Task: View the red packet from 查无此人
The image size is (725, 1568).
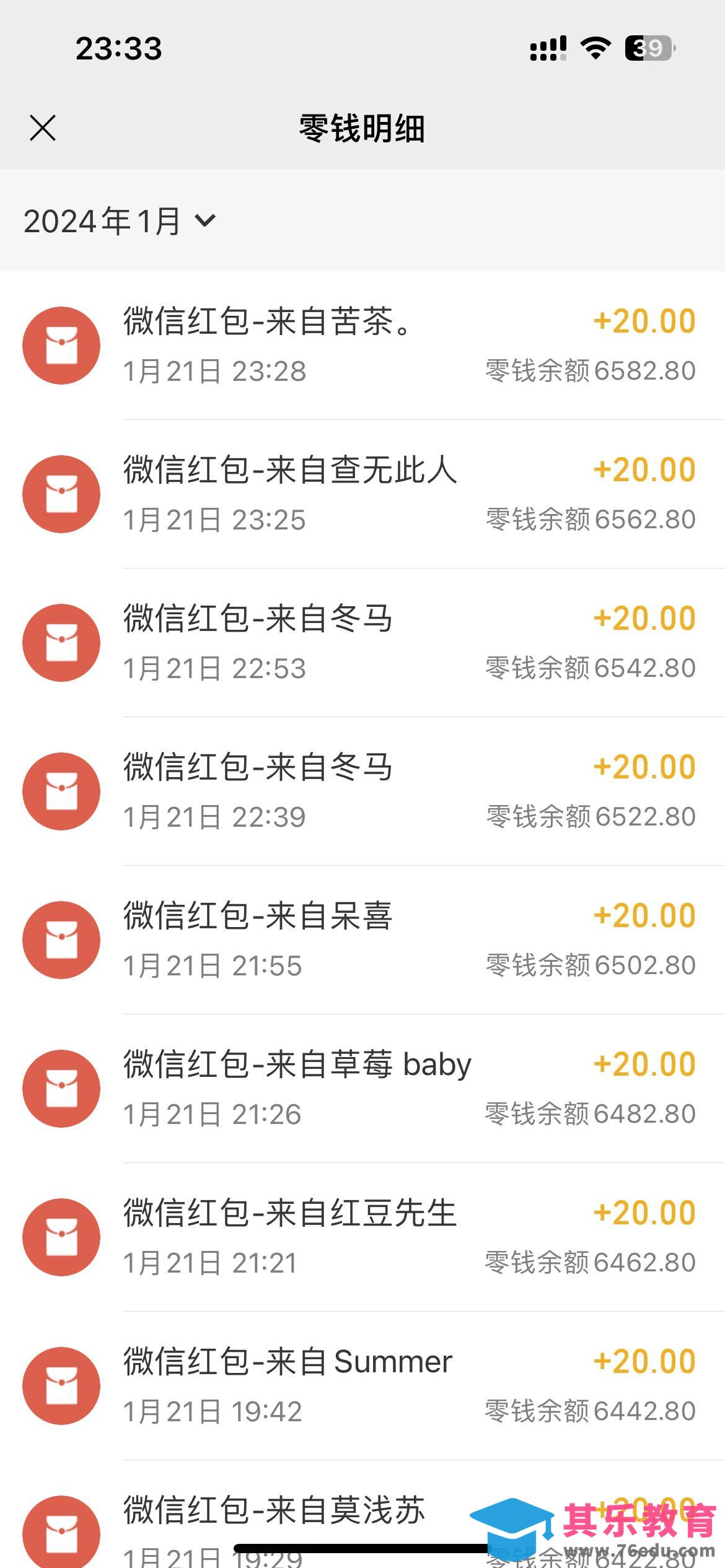Action: point(362,494)
